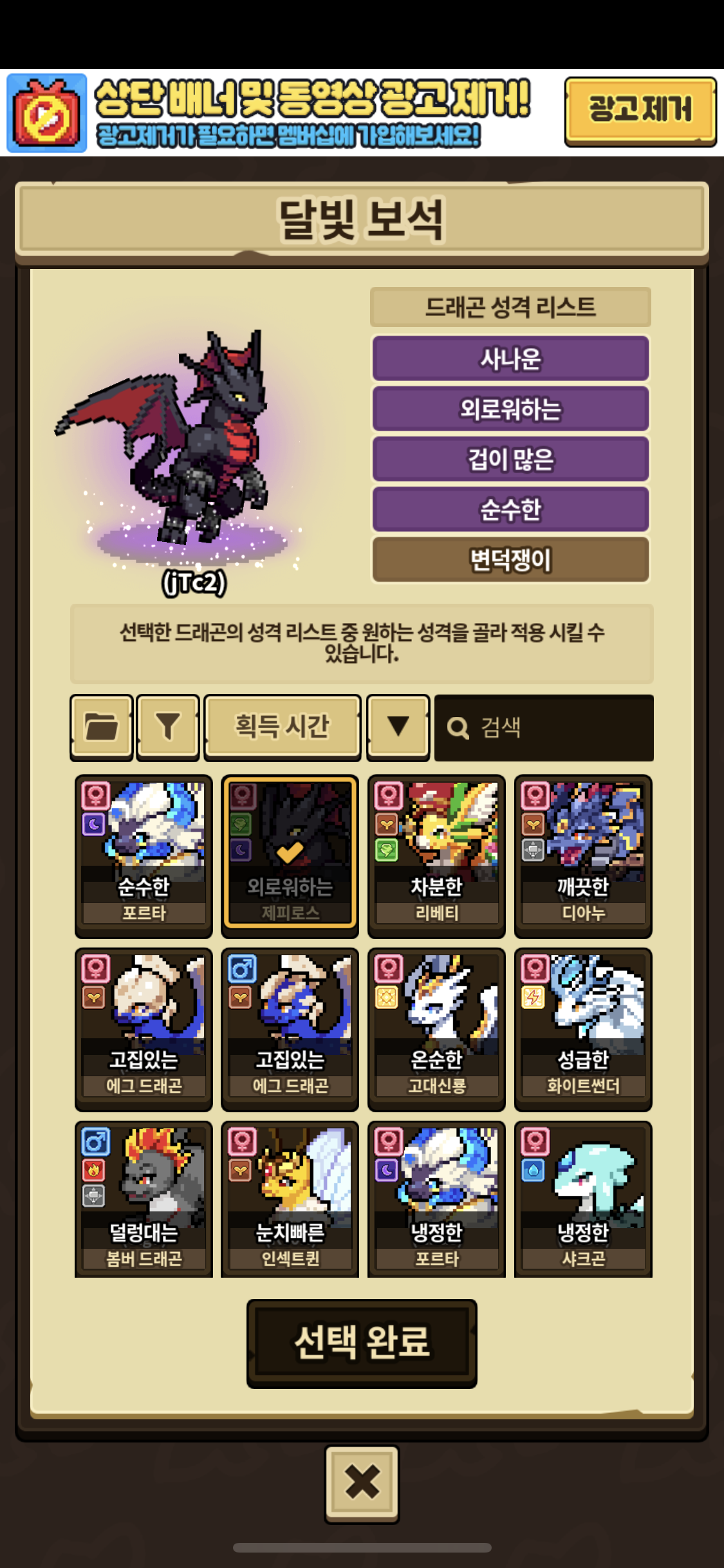Choose the 겁이 많은 personality
The width and height of the screenshot is (724, 1568).
[510, 458]
